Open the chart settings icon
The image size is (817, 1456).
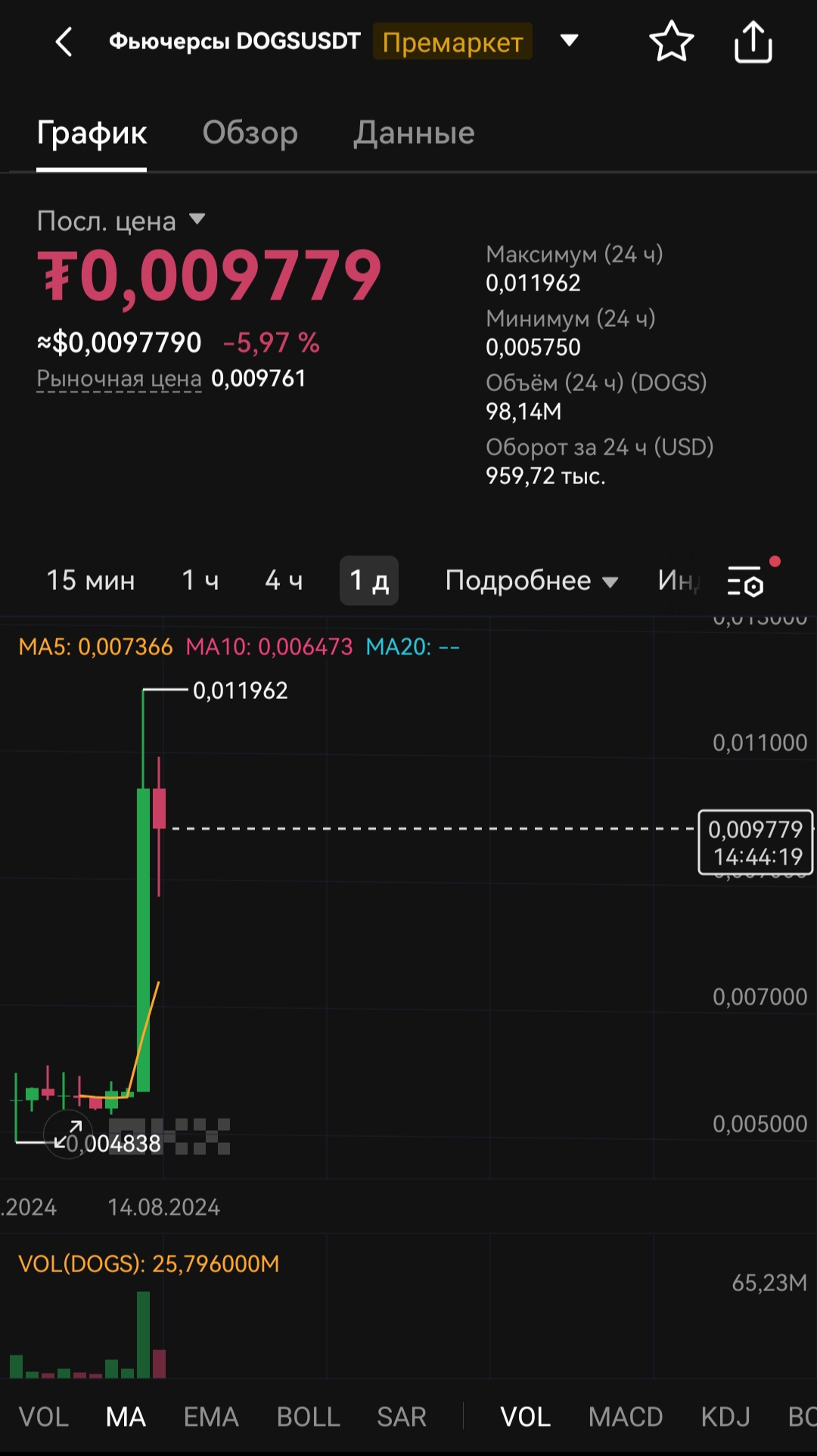click(x=746, y=582)
